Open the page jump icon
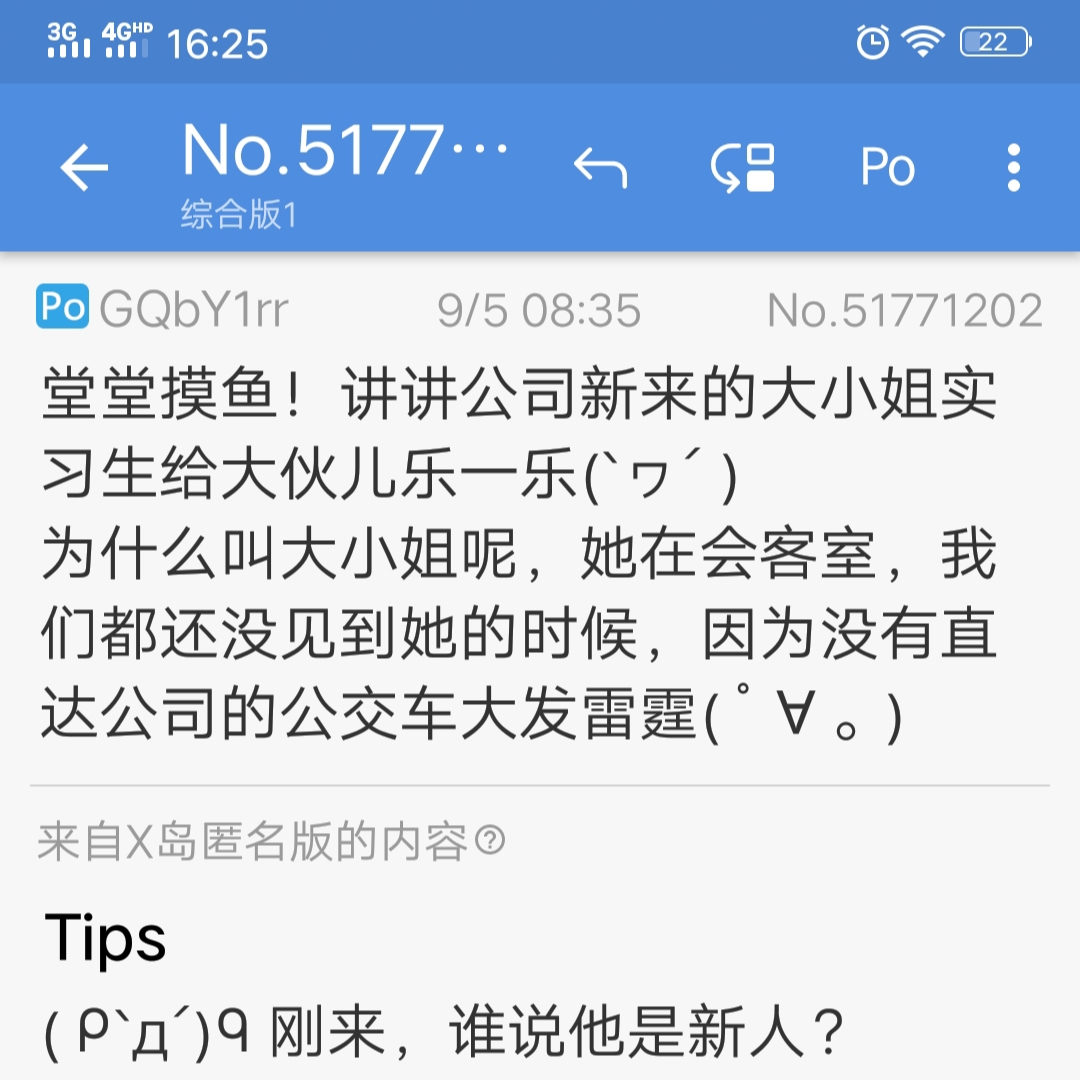The image size is (1080, 1080). [742, 167]
